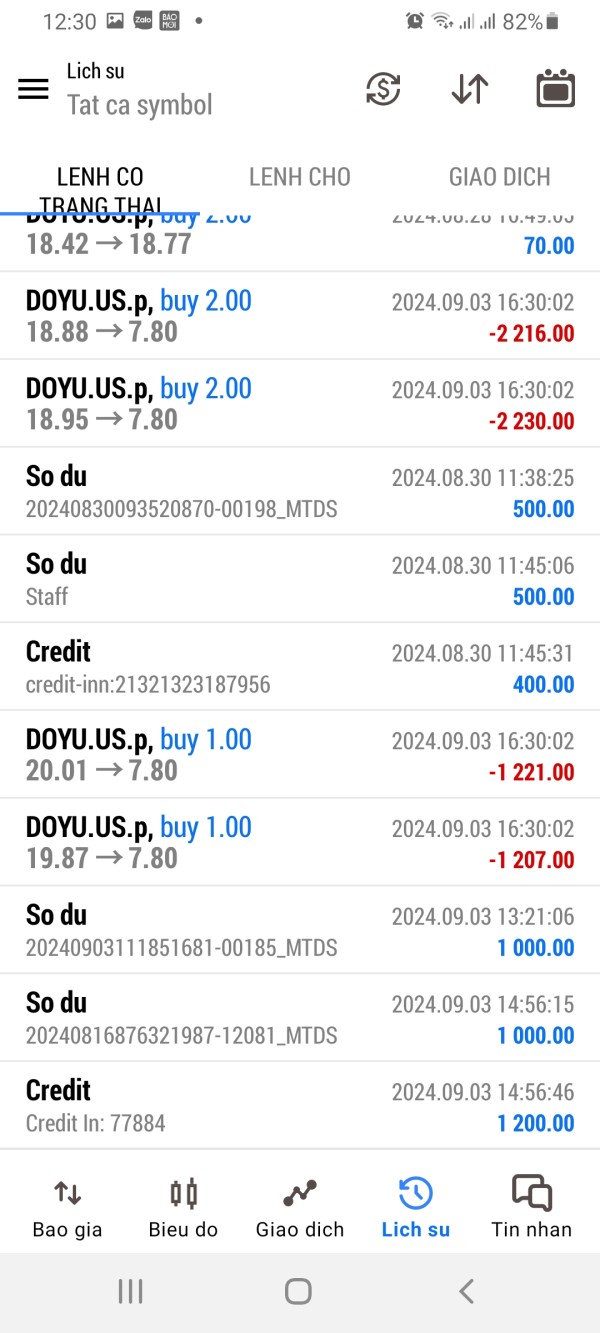600x1333 pixels.
Task: Open the DOYU buy 2.00 entry at 18.95
Action: [300, 404]
